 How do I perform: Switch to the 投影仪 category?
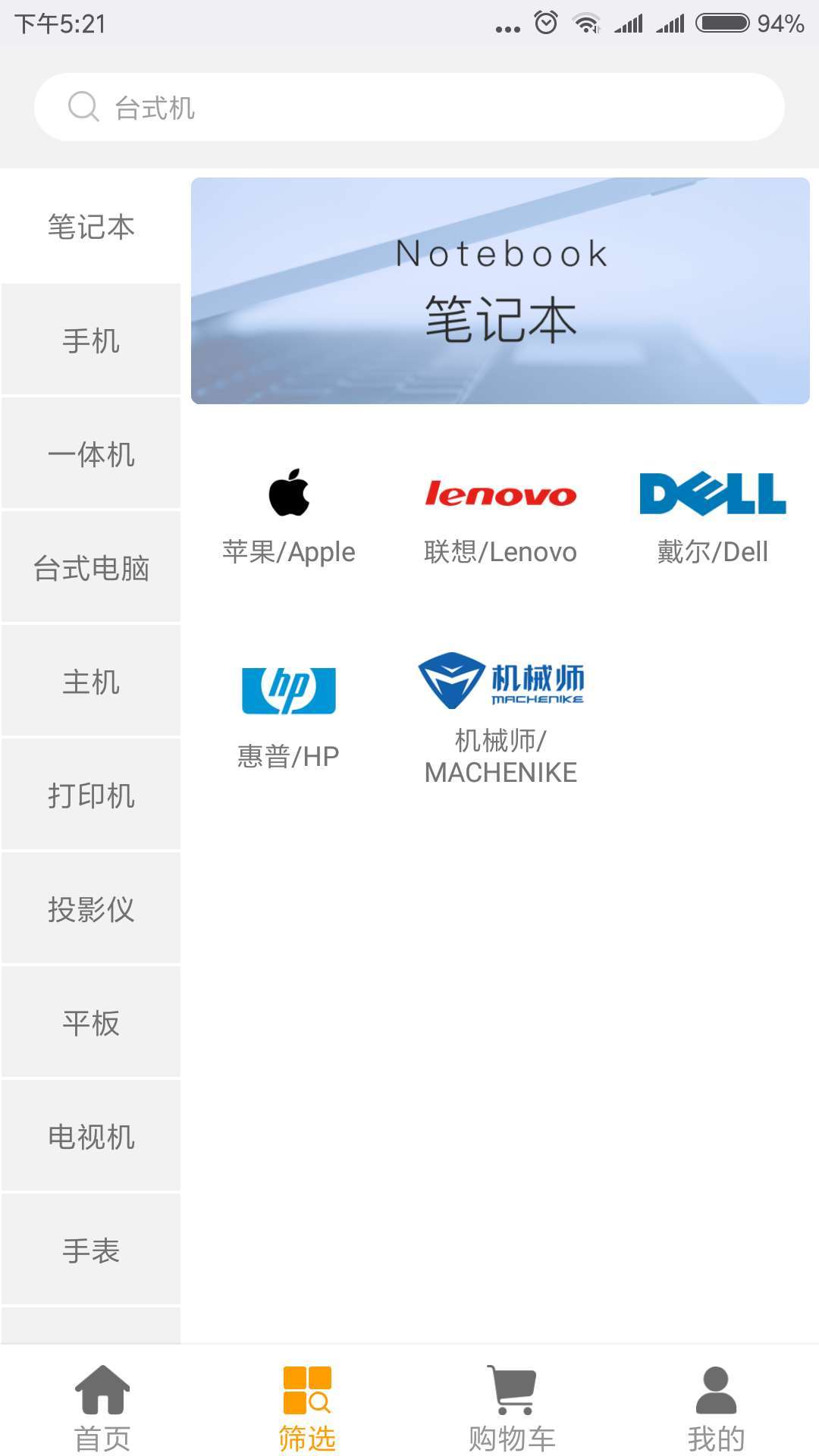91,909
